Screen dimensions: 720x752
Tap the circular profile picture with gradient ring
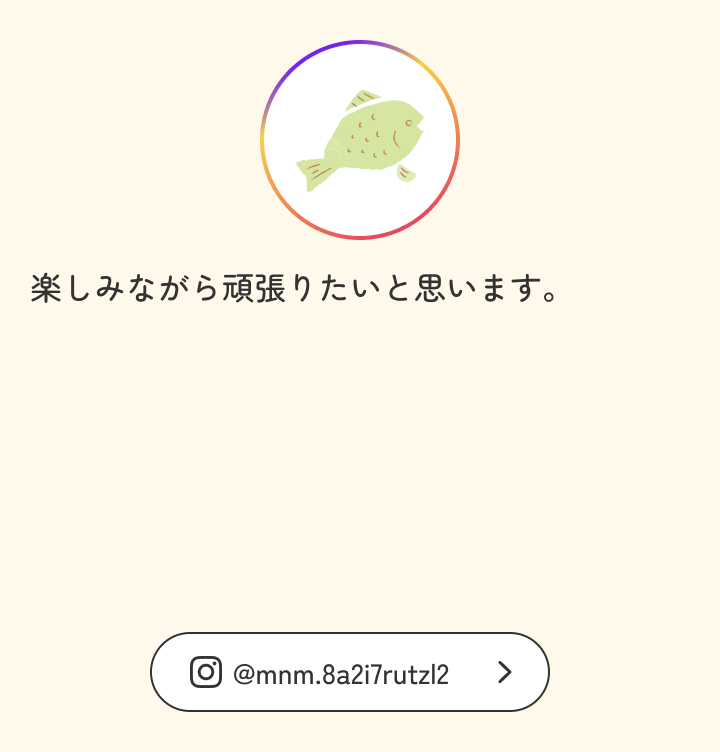coord(360,140)
